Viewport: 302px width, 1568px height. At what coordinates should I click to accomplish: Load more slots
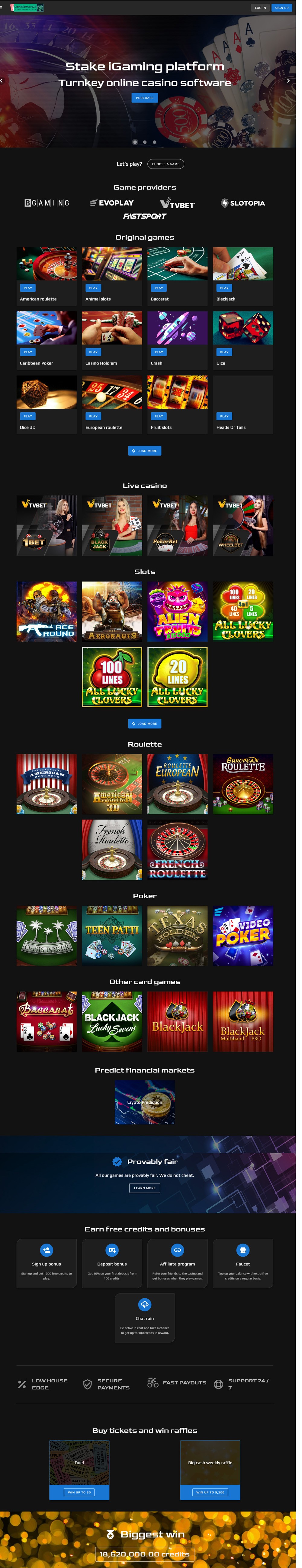coord(148,739)
